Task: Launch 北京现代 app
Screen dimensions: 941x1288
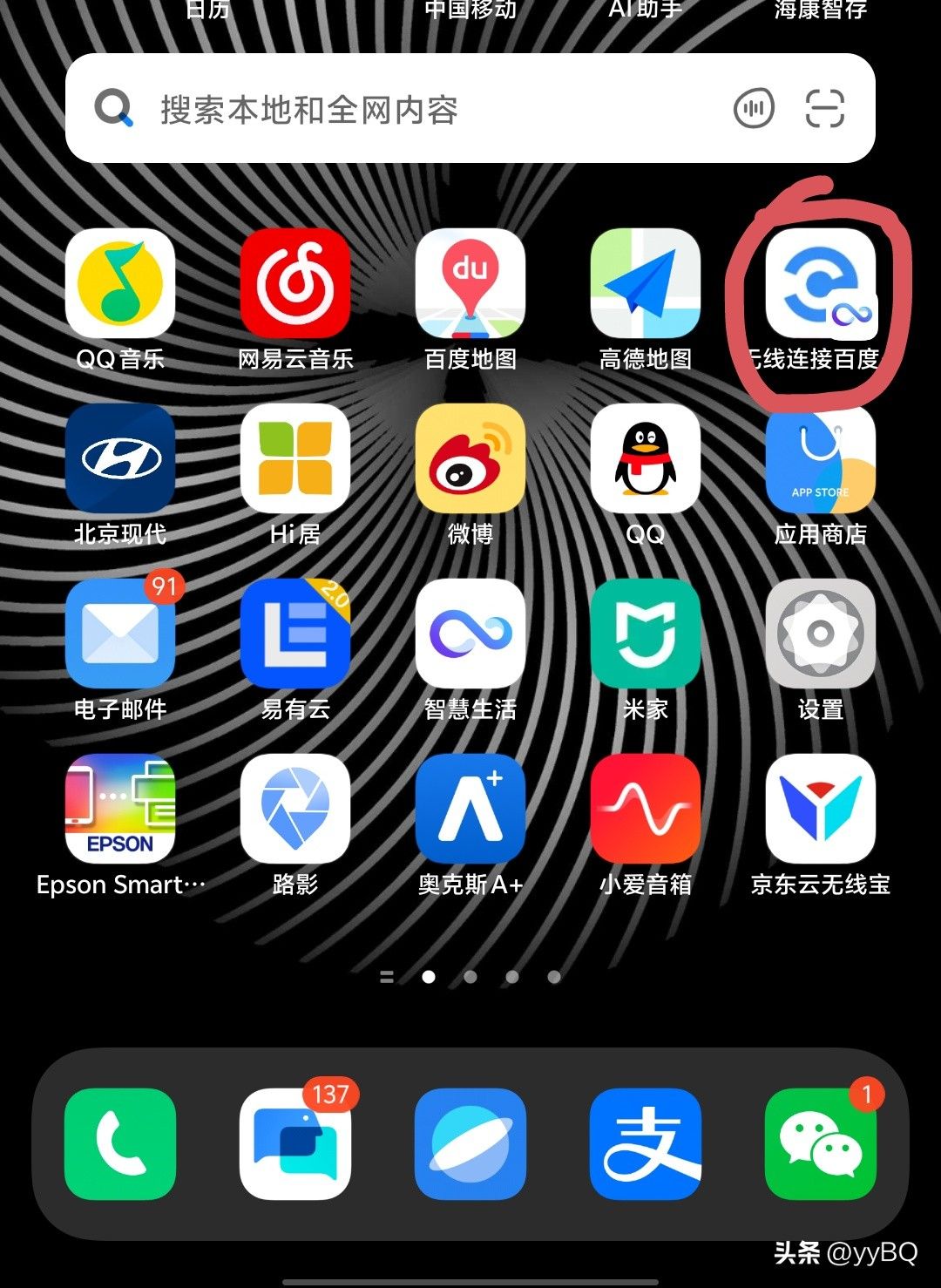Action: (120, 459)
